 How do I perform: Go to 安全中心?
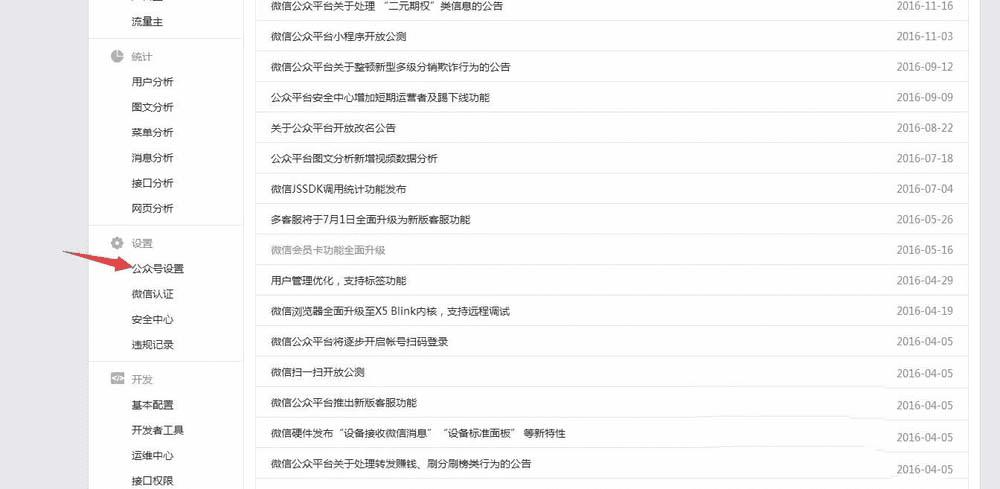[x=152, y=320]
